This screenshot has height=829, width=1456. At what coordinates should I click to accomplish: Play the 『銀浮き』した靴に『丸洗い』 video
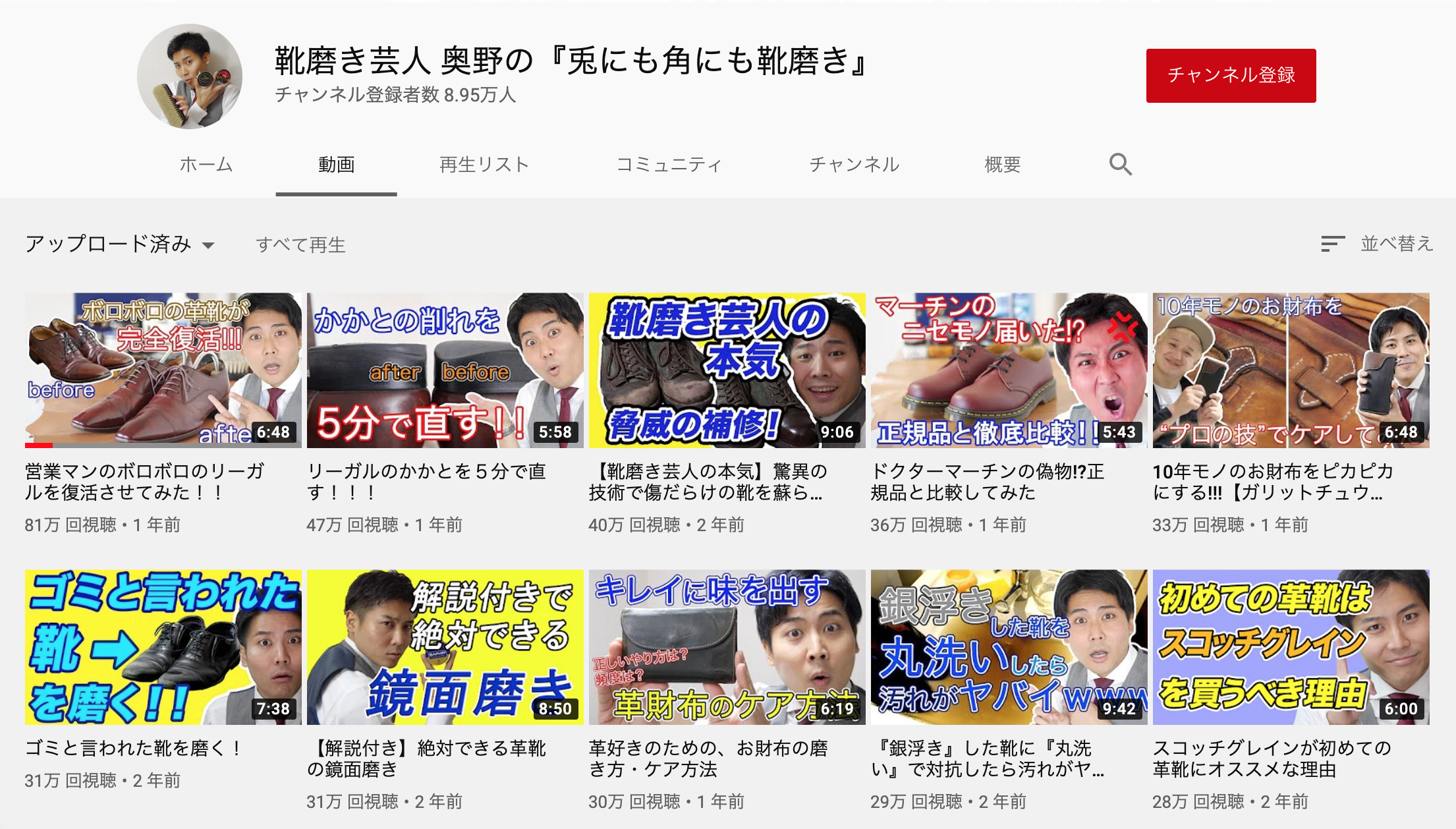pos(1009,647)
